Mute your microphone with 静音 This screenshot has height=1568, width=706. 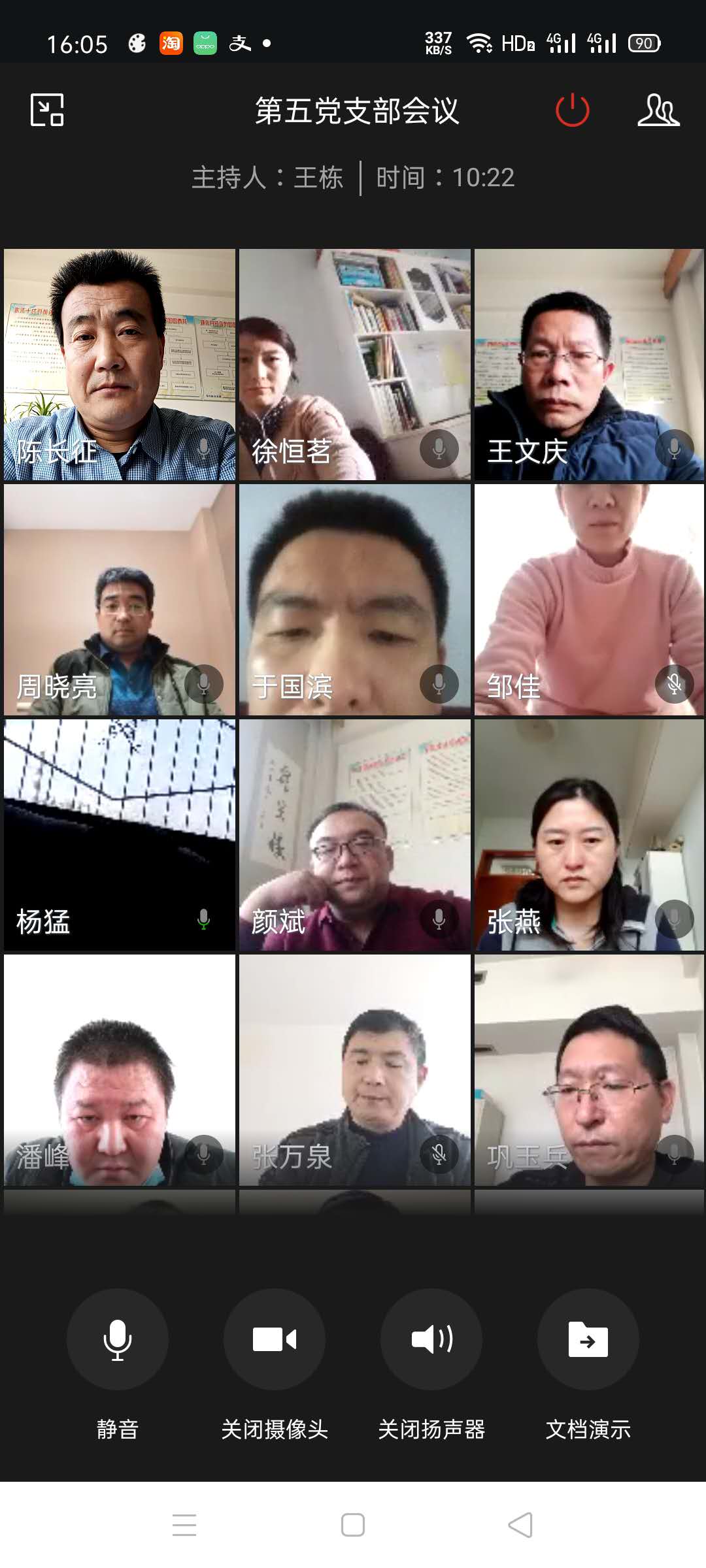pos(118,1339)
